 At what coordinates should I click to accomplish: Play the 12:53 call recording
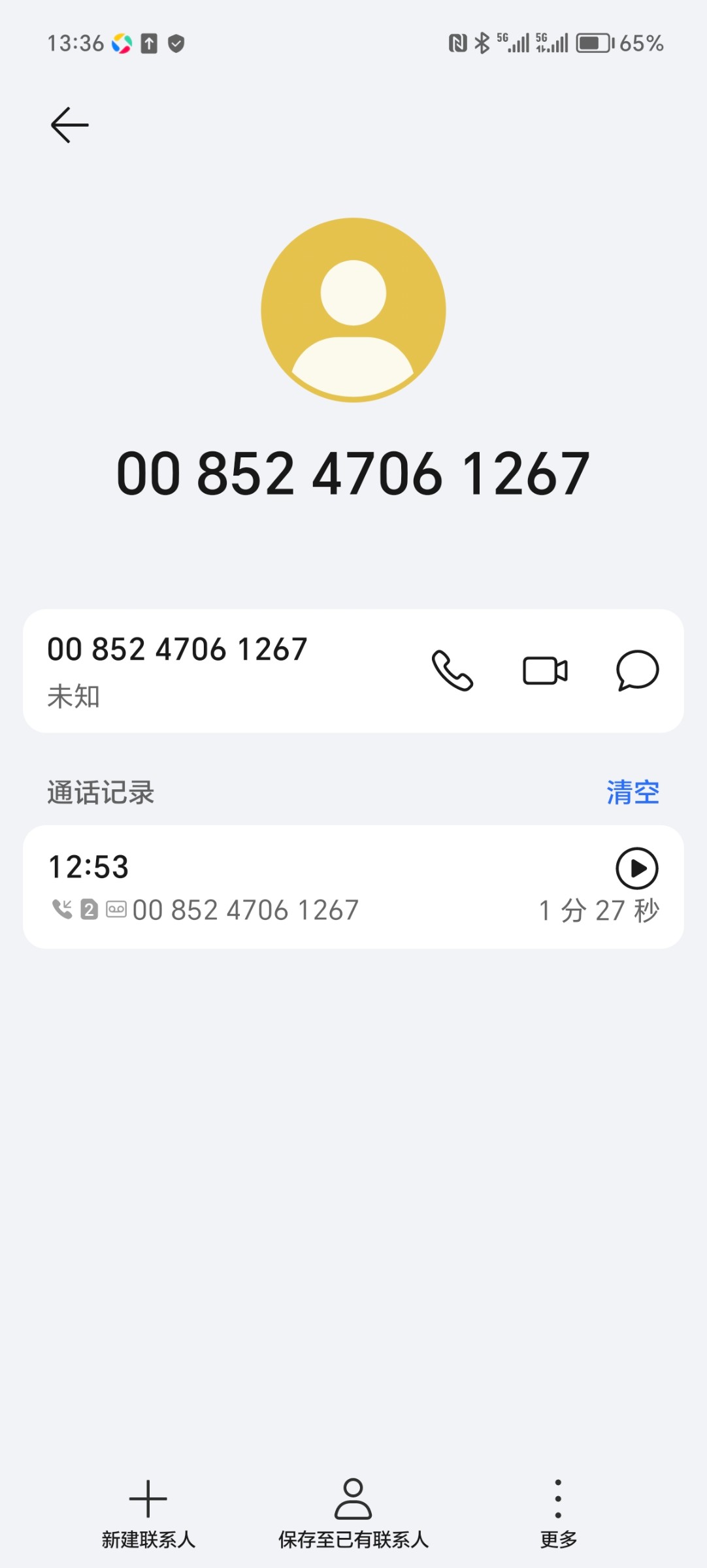(x=637, y=868)
